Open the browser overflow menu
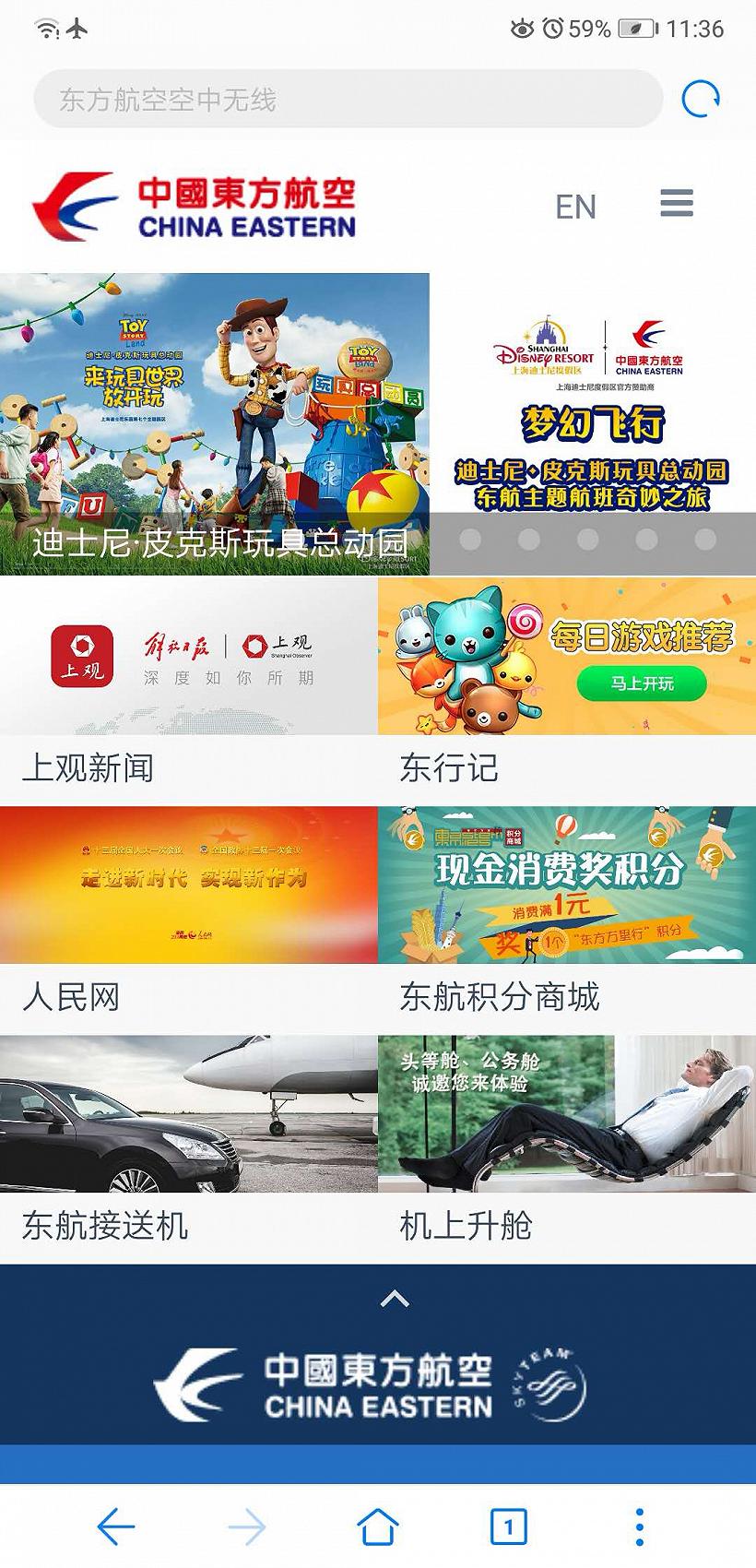Image resolution: width=756 pixels, height=1568 pixels. (639, 1527)
